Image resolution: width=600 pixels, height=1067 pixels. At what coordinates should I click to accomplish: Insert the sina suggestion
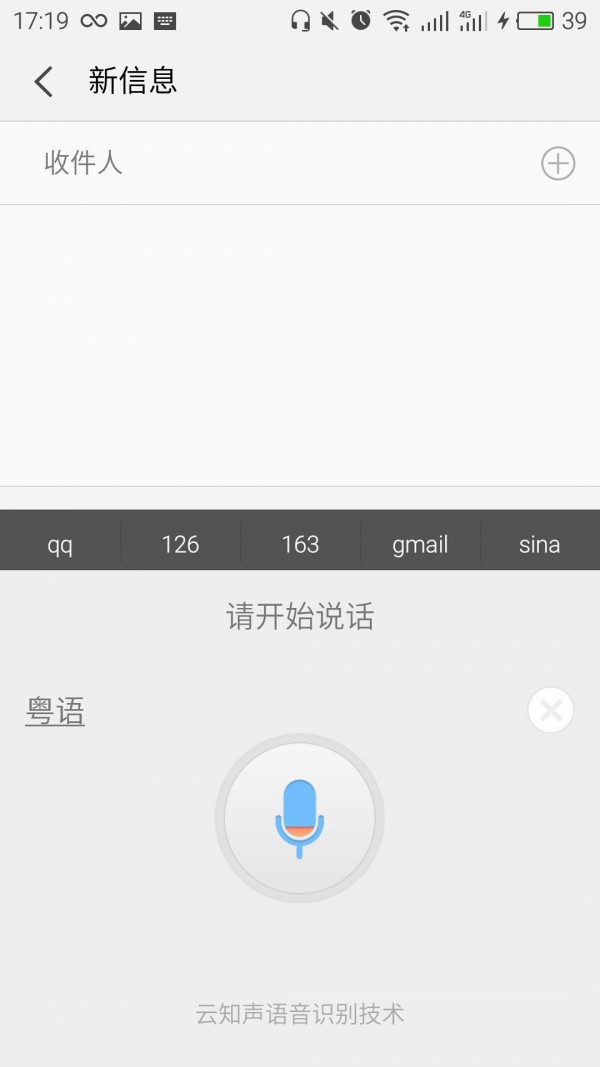539,544
